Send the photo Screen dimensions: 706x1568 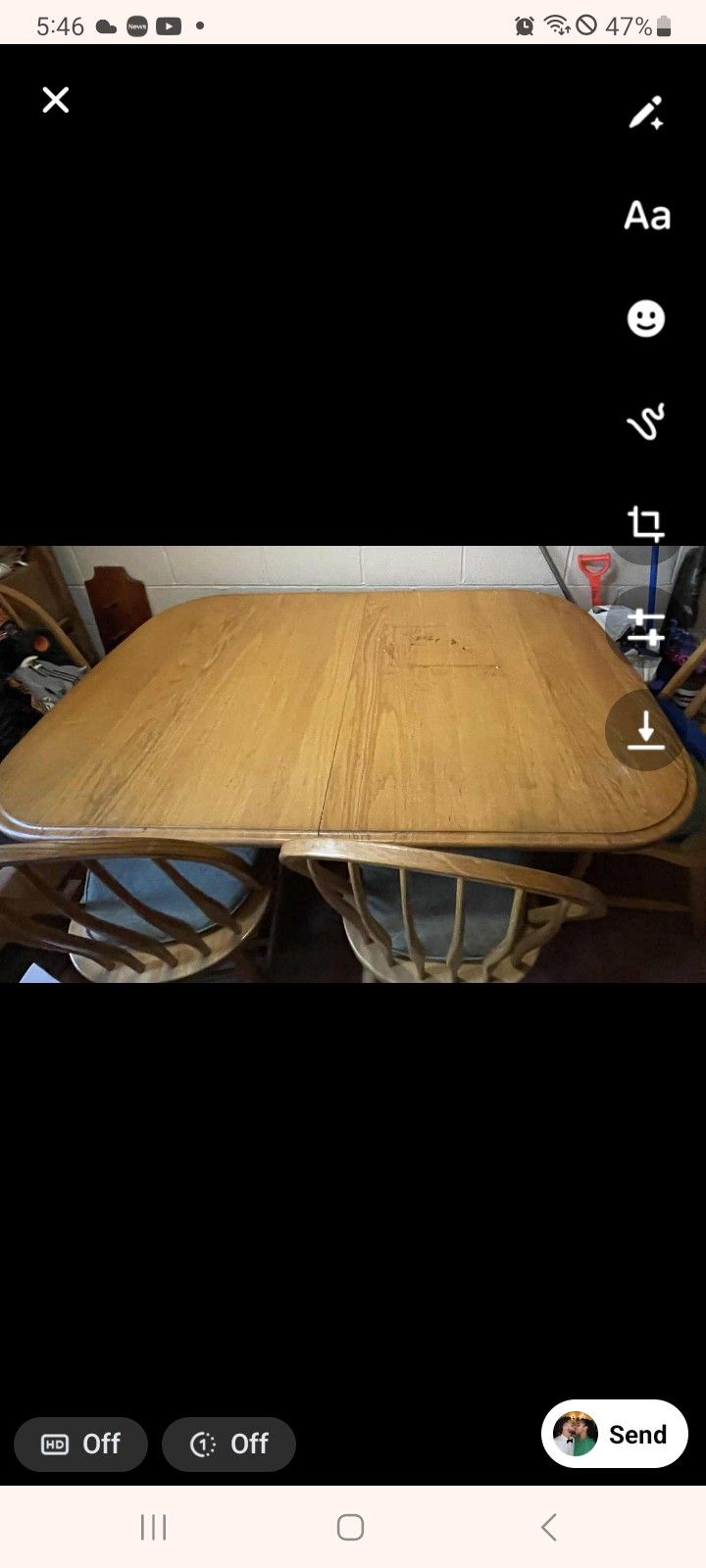click(x=615, y=1434)
